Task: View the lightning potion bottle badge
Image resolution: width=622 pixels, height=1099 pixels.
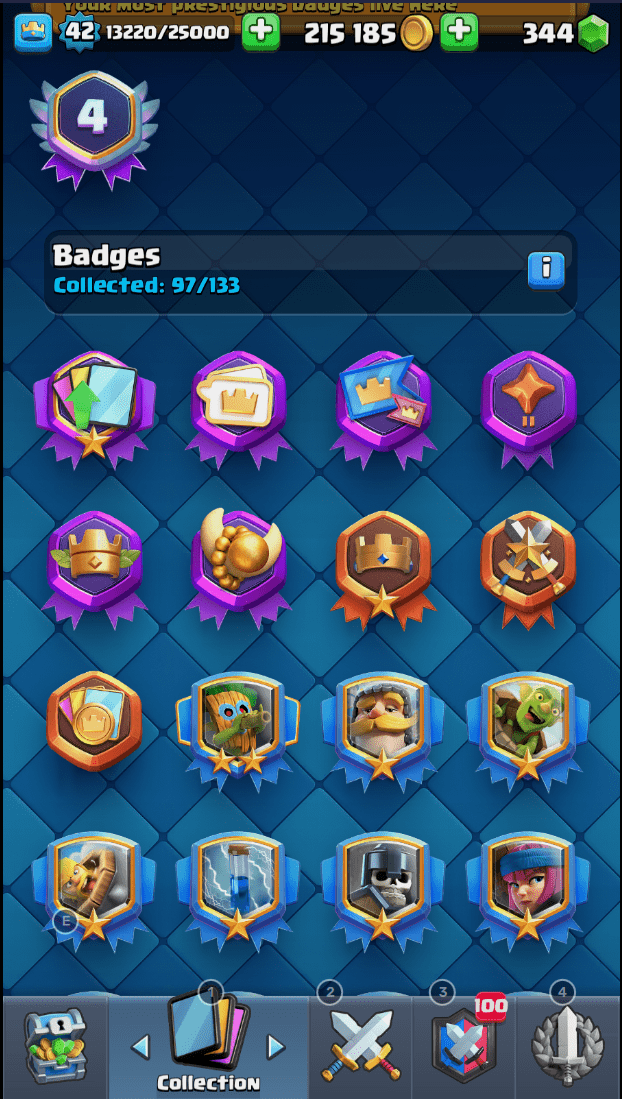Action: tap(238, 883)
